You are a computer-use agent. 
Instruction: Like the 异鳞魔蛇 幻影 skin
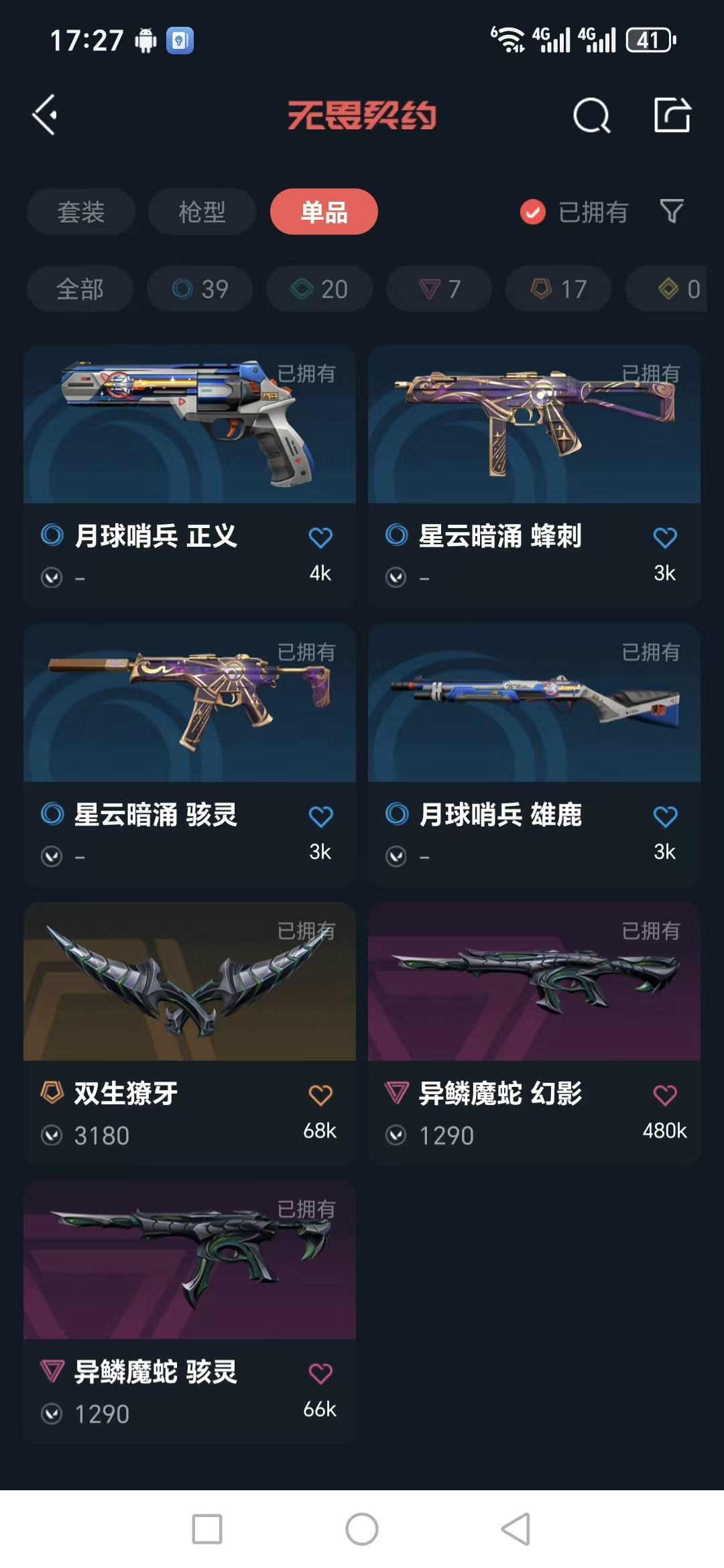coord(664,1095)
